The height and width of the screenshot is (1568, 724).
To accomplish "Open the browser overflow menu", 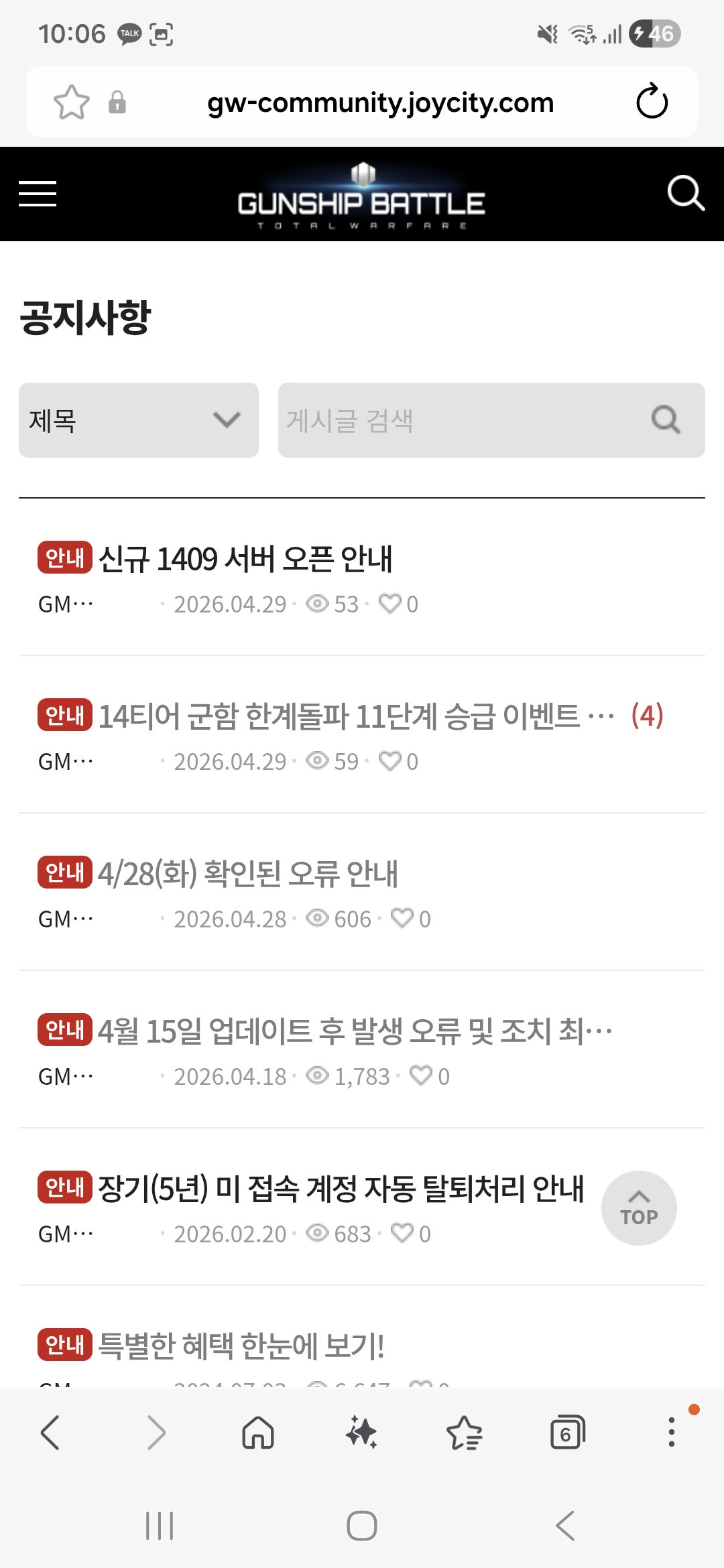I will (x=671, y=1433).
